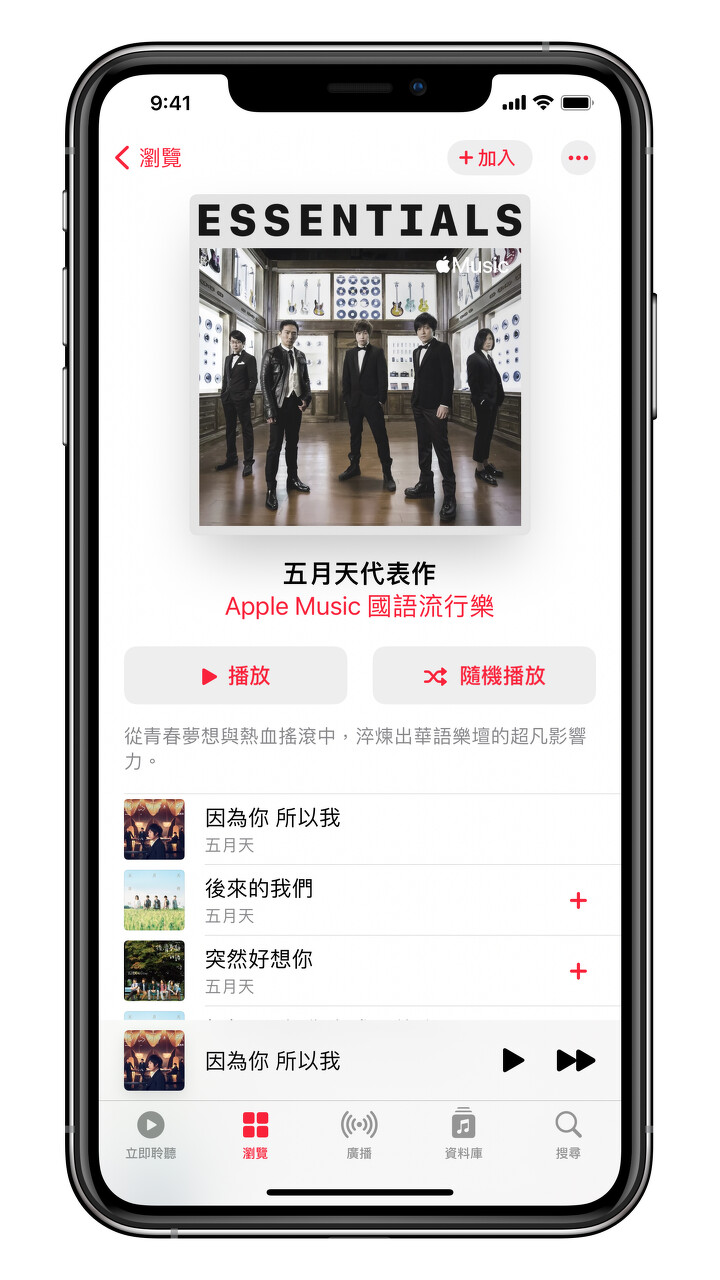This screenshot has height=1280, width=720.
Task: Add 後來的我們 to the library
Action: click(578, 901)
